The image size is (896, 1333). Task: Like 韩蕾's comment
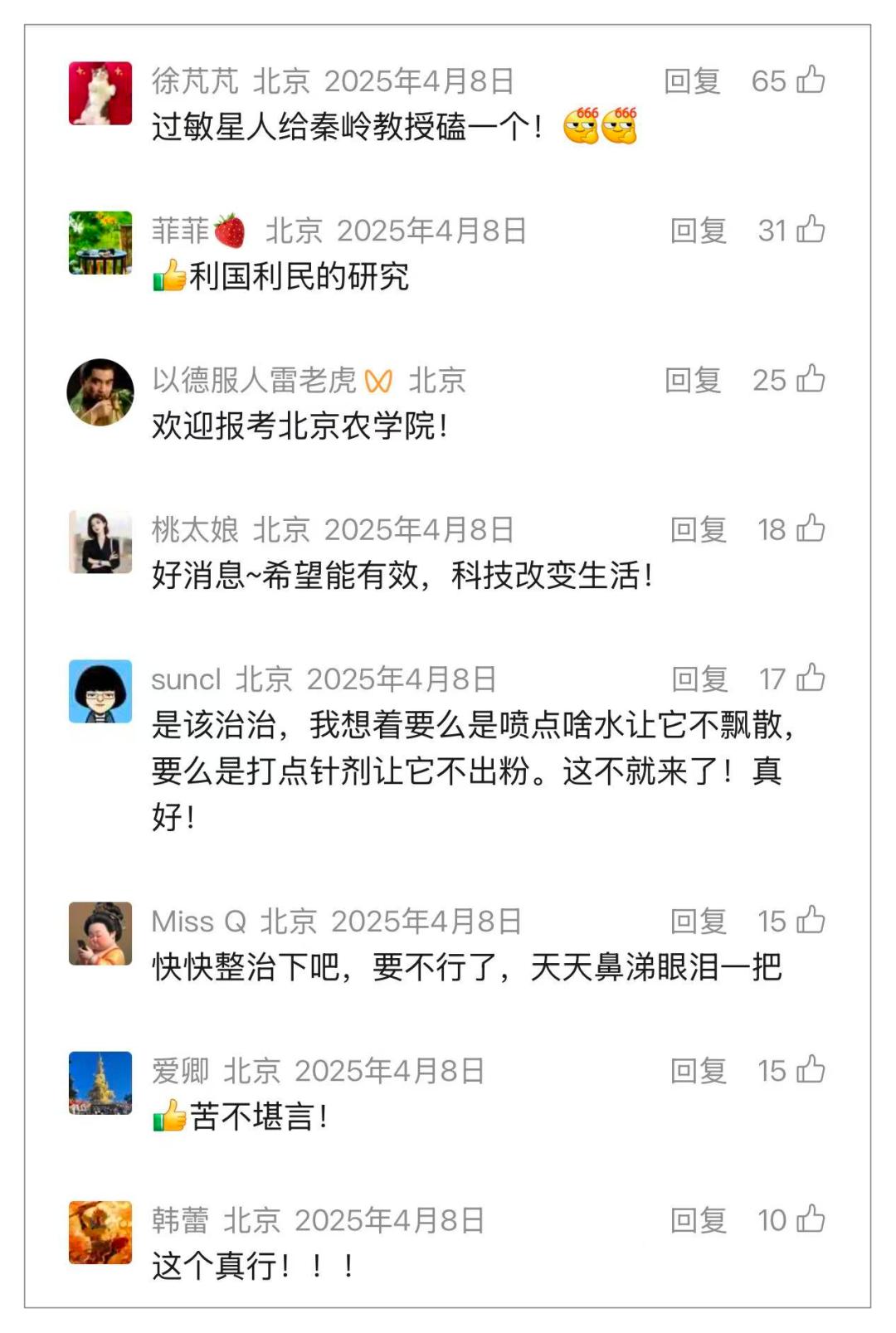[x=811, y=1219]
